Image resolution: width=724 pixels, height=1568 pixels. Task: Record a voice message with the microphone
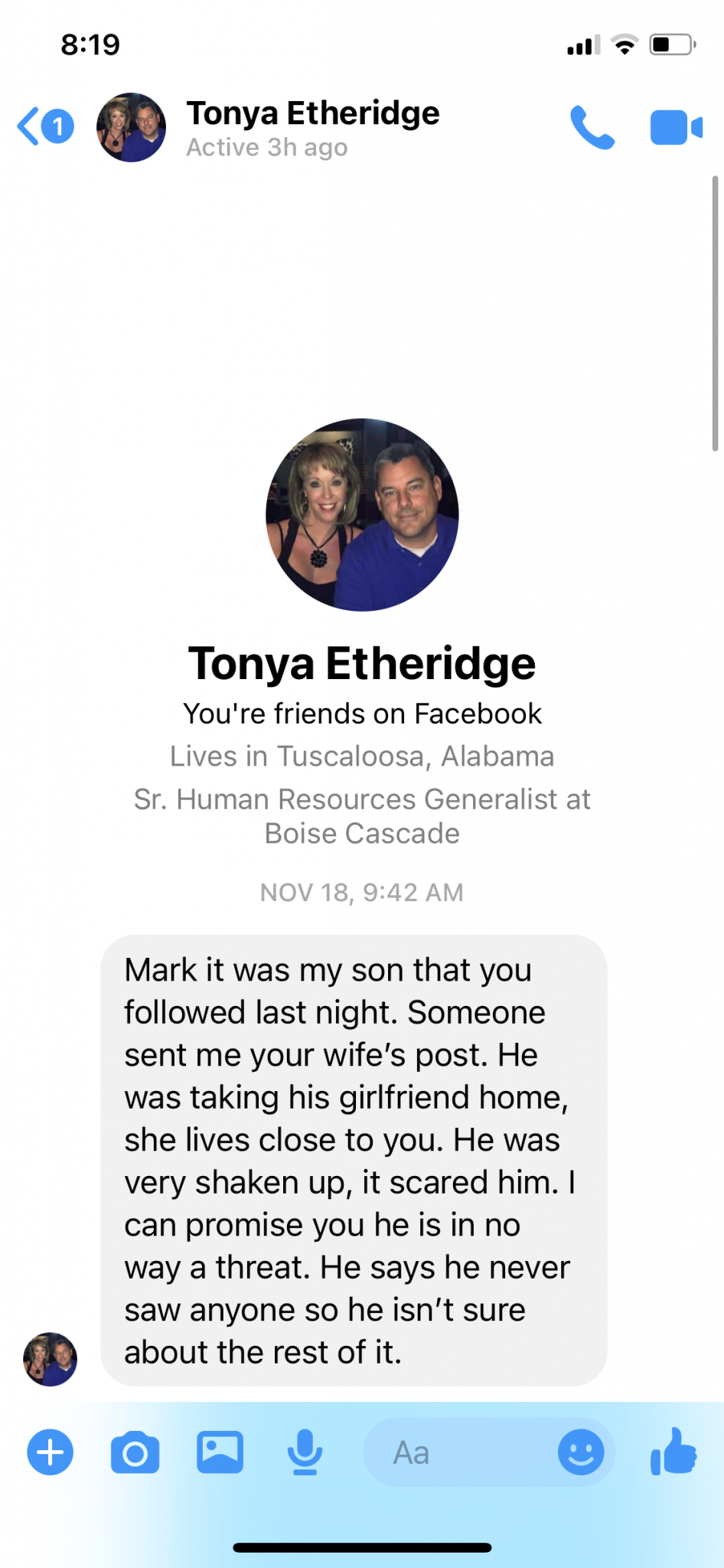tap(305, 1452)
